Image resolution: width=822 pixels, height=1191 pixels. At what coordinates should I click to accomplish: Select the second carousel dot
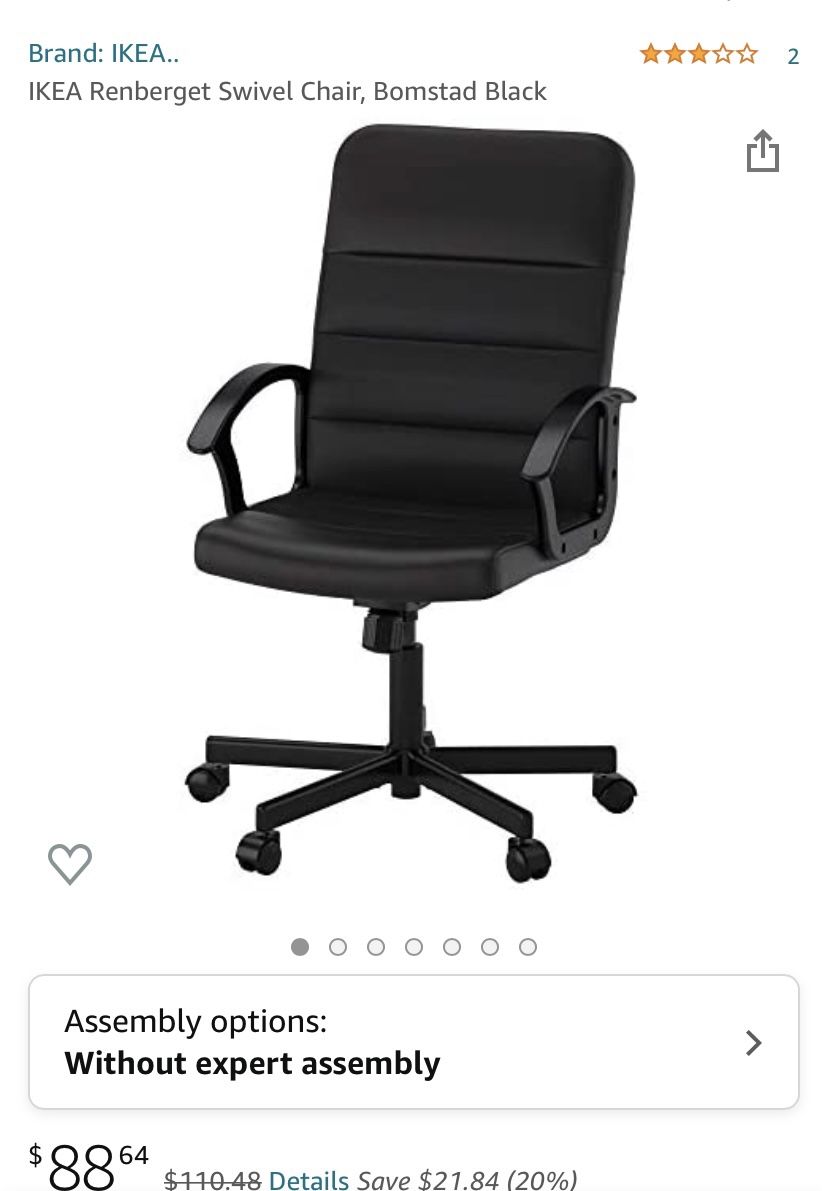pyautogui.click(x=338, y=946)
